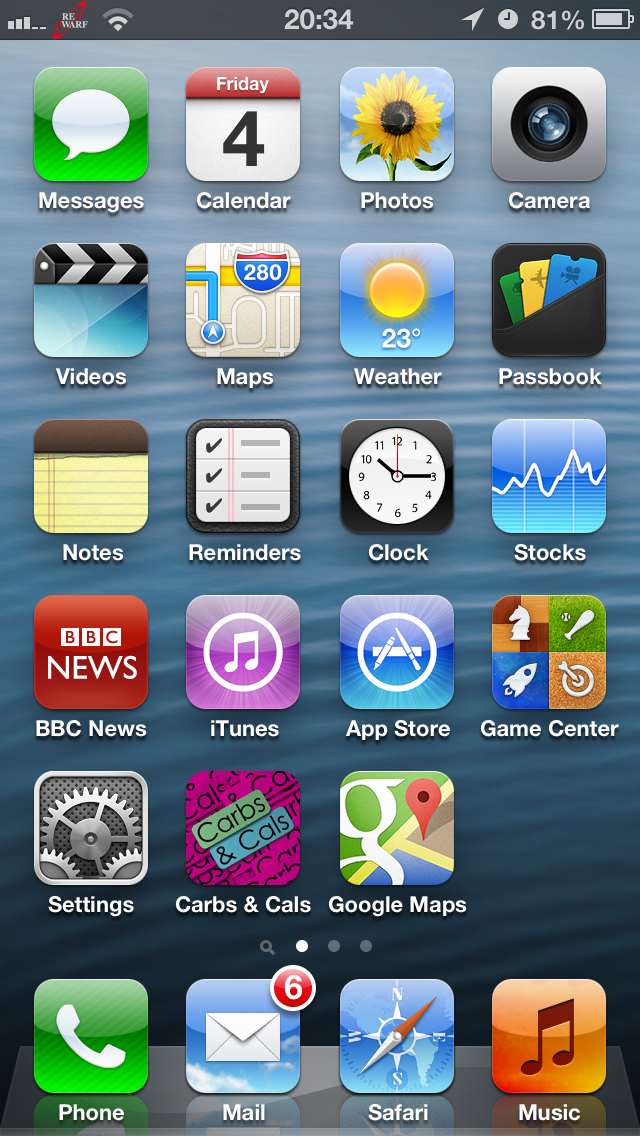This screenshot has width=640, height=1136.
Task: Open the Messages app
Action: point(91,124)
